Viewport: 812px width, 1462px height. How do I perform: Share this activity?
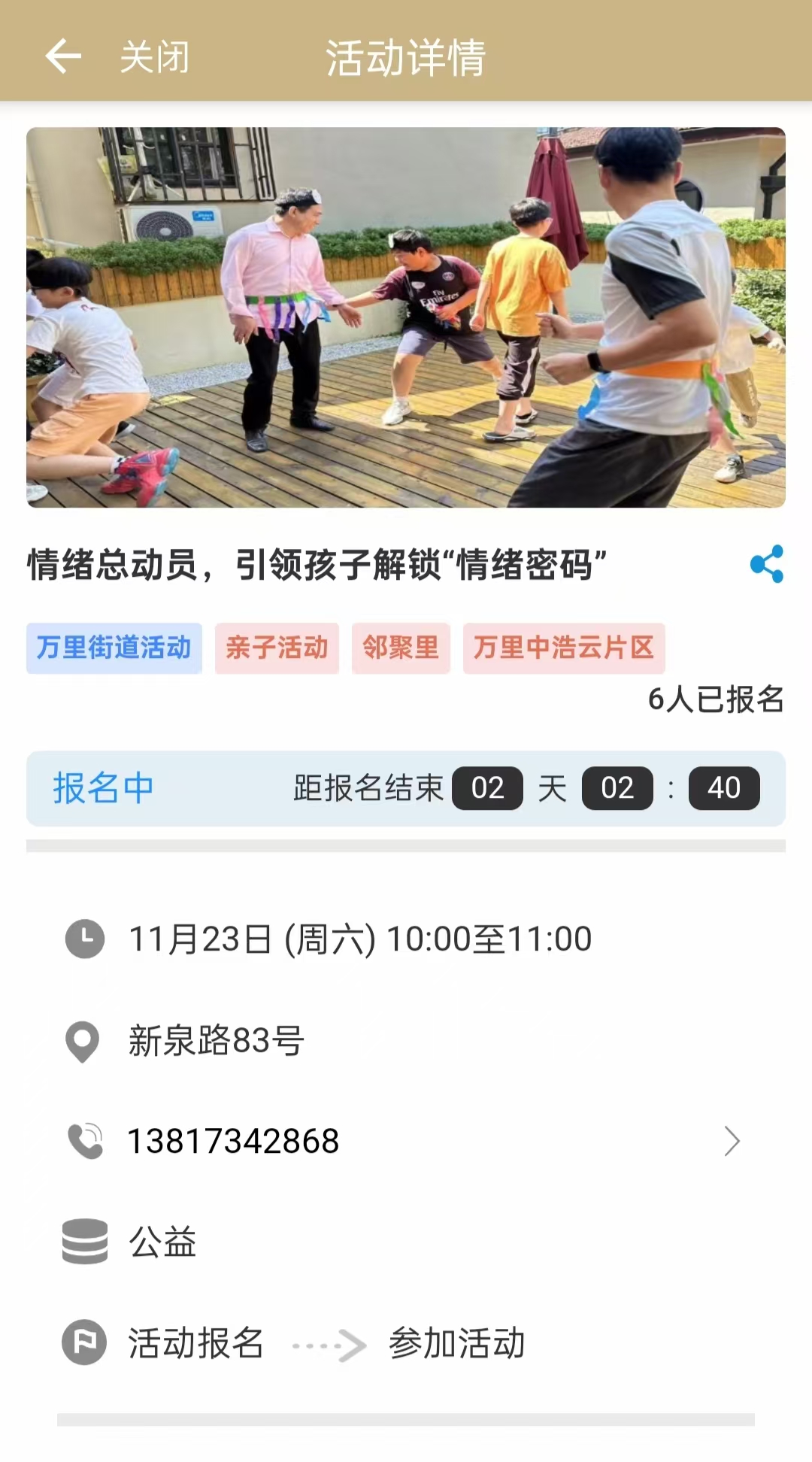click(x=766, y=564)
